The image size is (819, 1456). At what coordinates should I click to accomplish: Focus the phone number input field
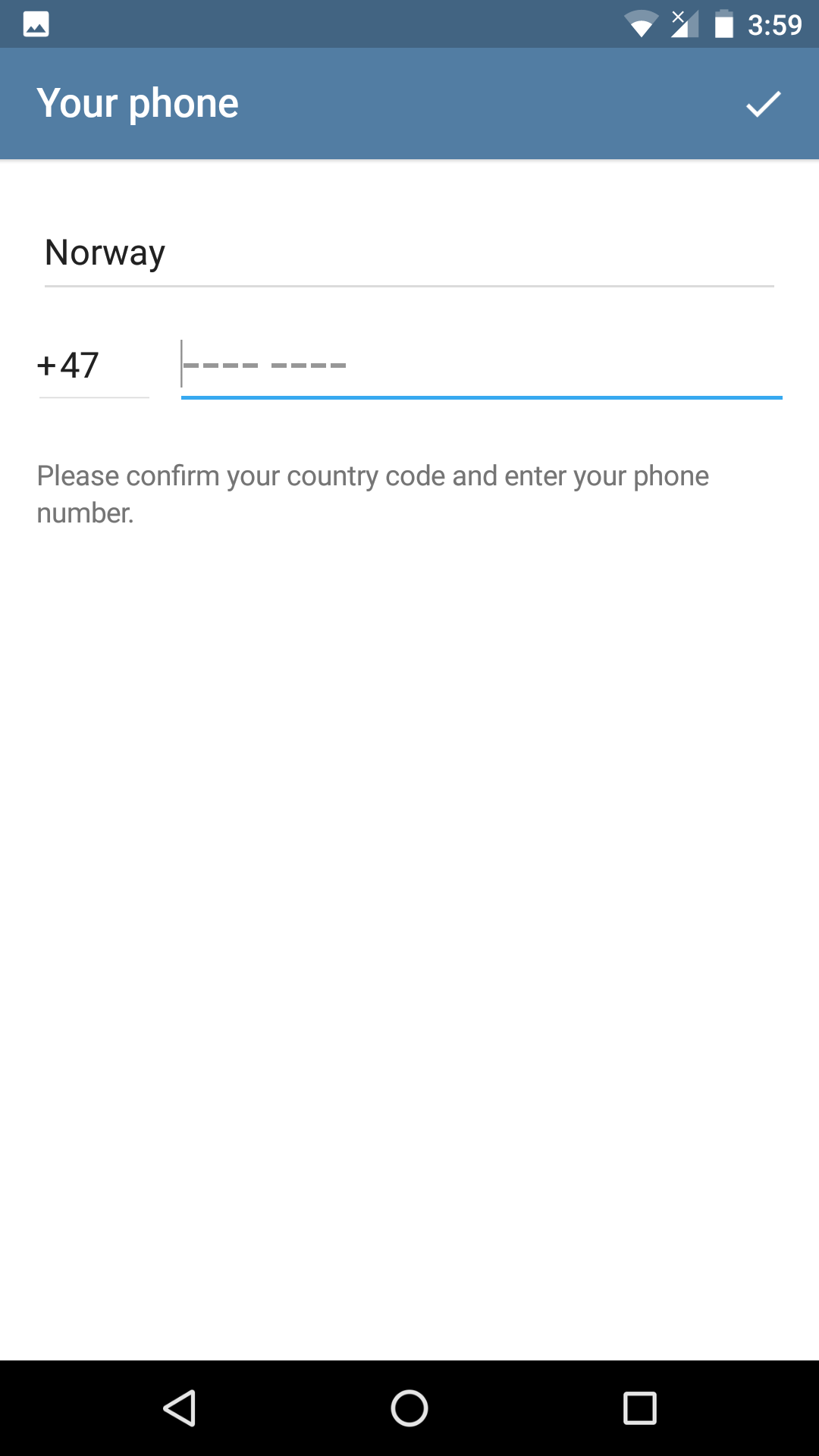pyautogui.click(x=481, y=366)
